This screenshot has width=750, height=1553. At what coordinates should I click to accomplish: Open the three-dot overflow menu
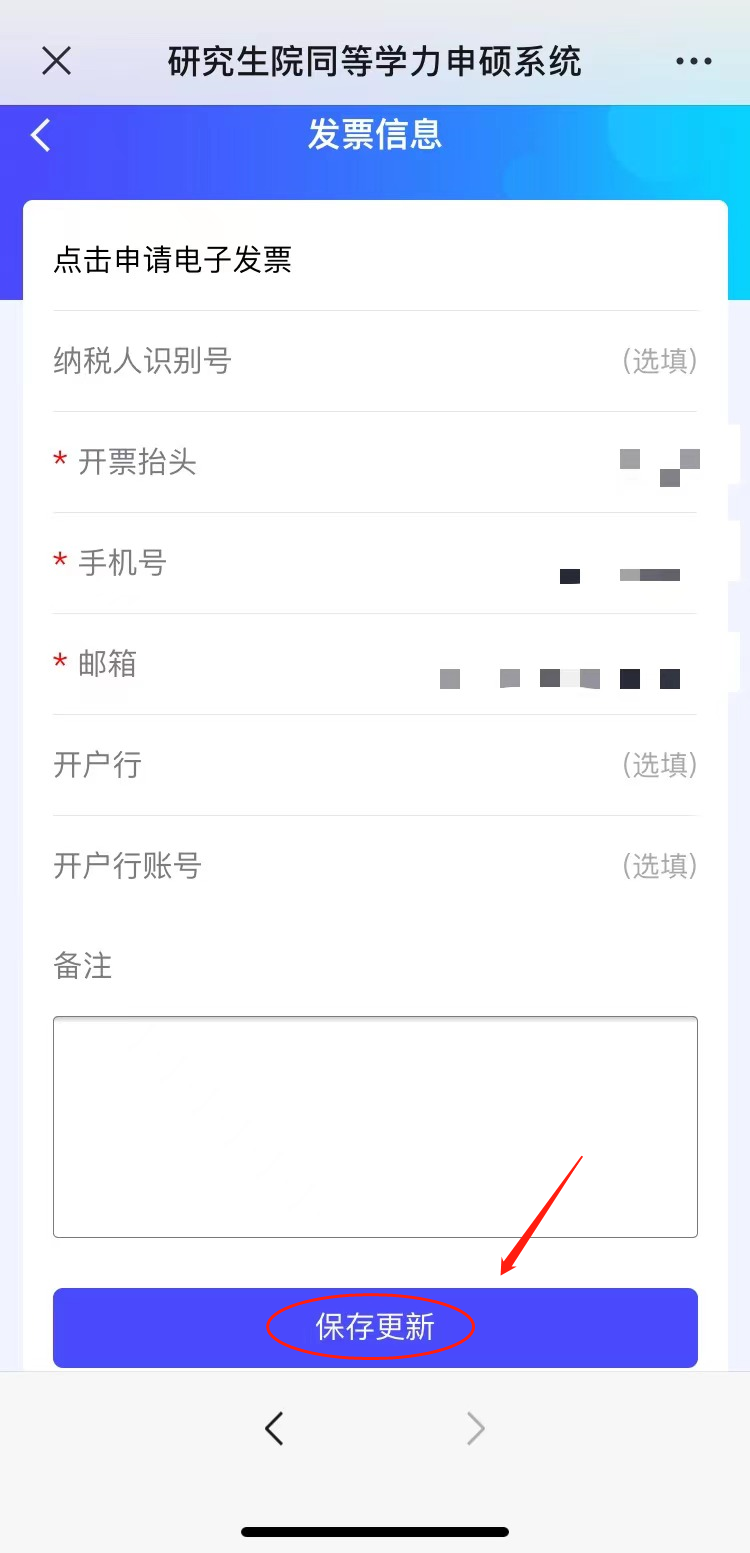pyautogui.click(x=693, y=62)
